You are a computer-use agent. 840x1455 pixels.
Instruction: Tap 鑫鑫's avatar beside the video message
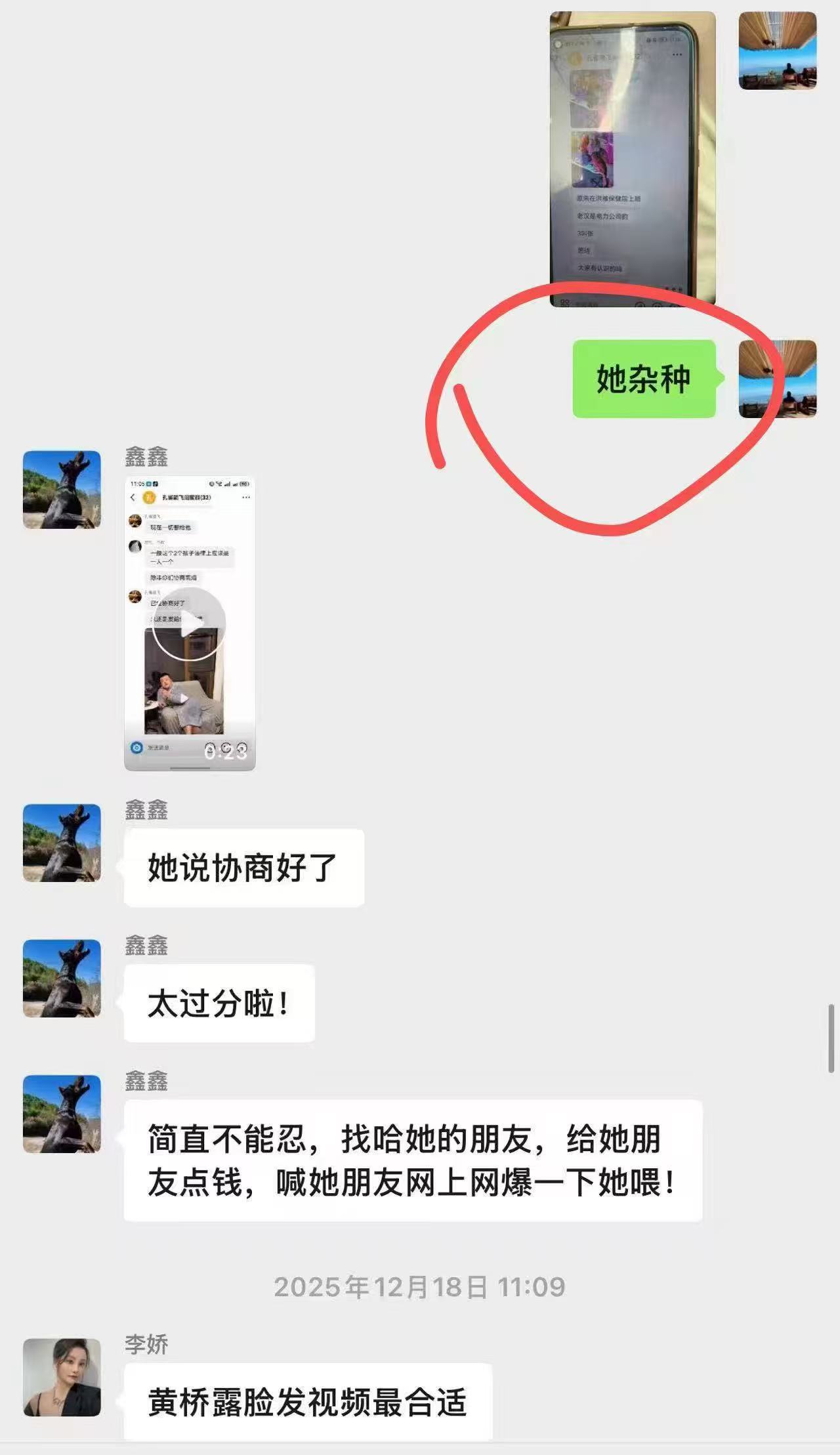click(x=62, y=489)
